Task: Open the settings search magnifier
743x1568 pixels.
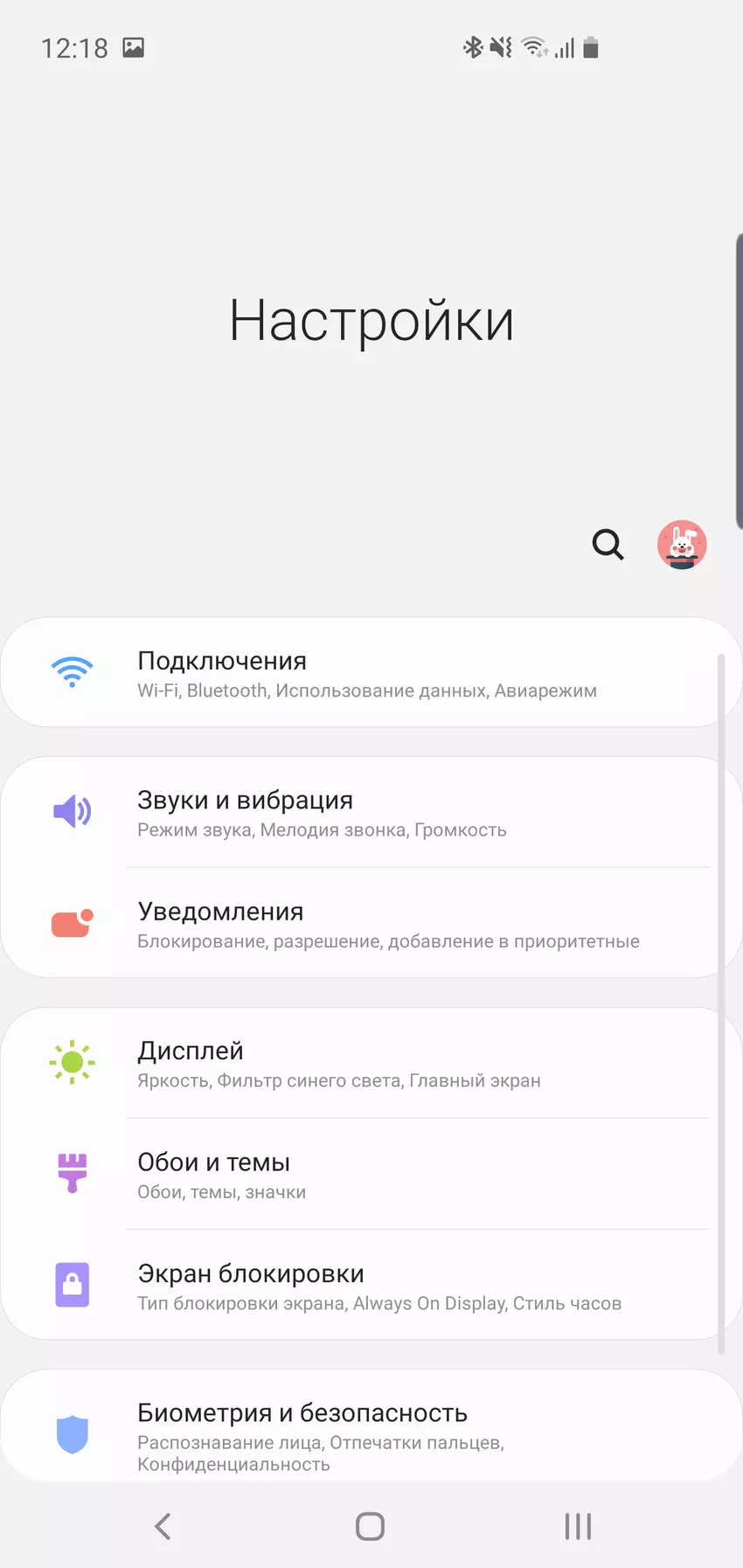Action: click(x=608, y=545)
